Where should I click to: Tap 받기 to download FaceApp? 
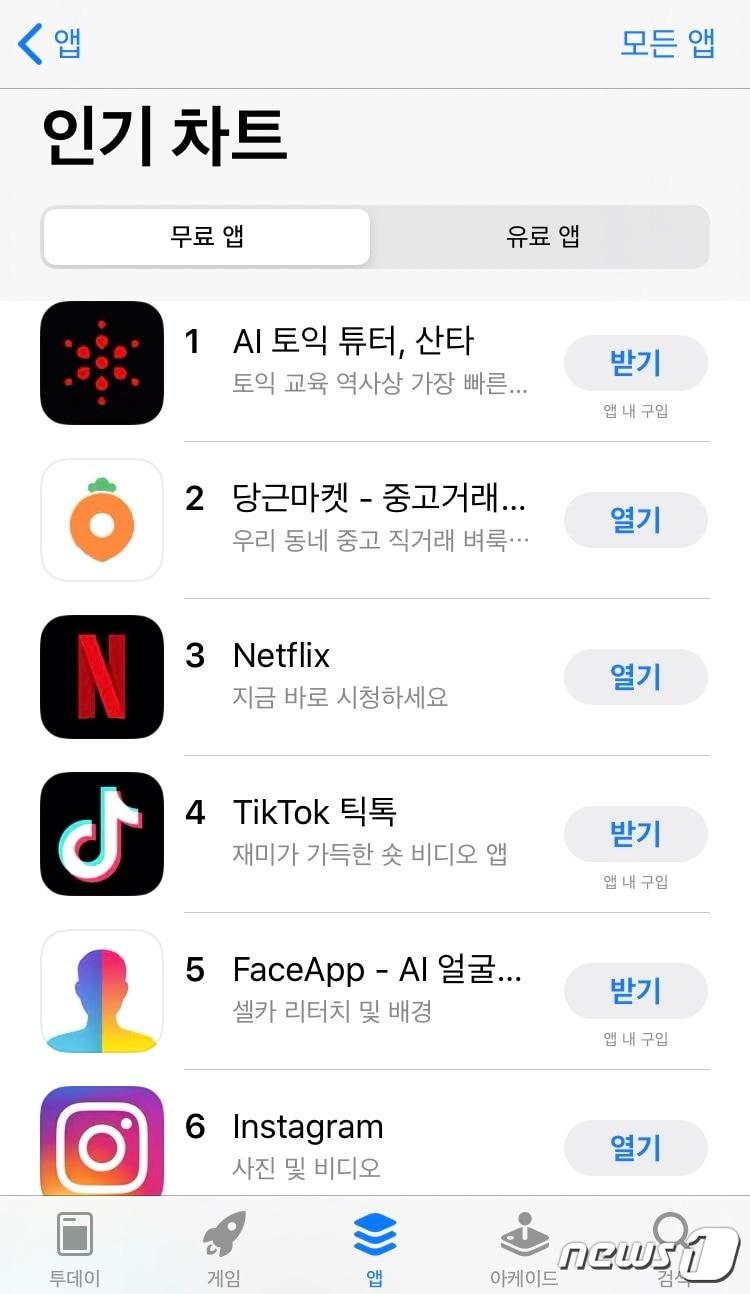click(635, 991)
